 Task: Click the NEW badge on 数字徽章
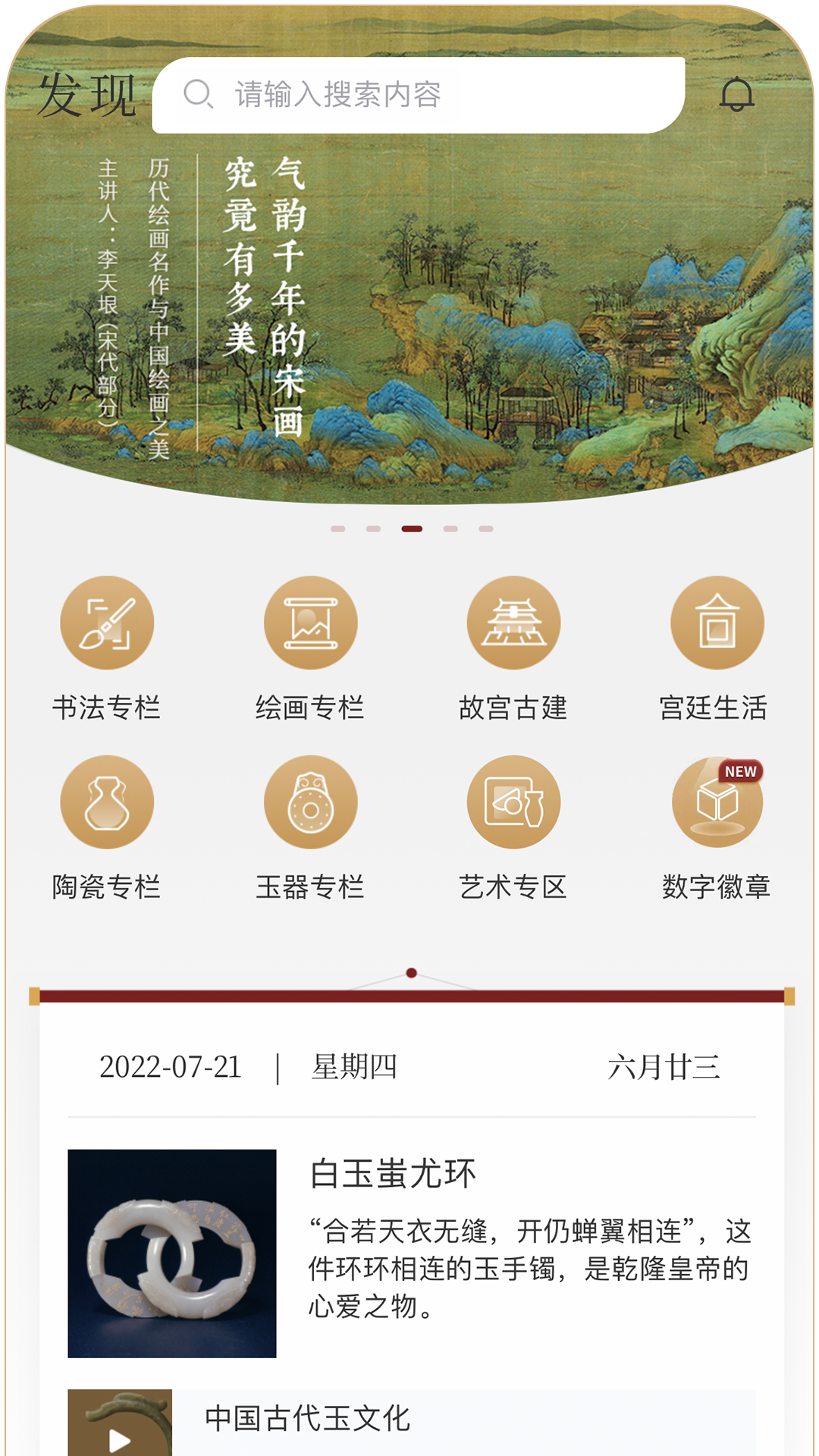click(739, 770)
